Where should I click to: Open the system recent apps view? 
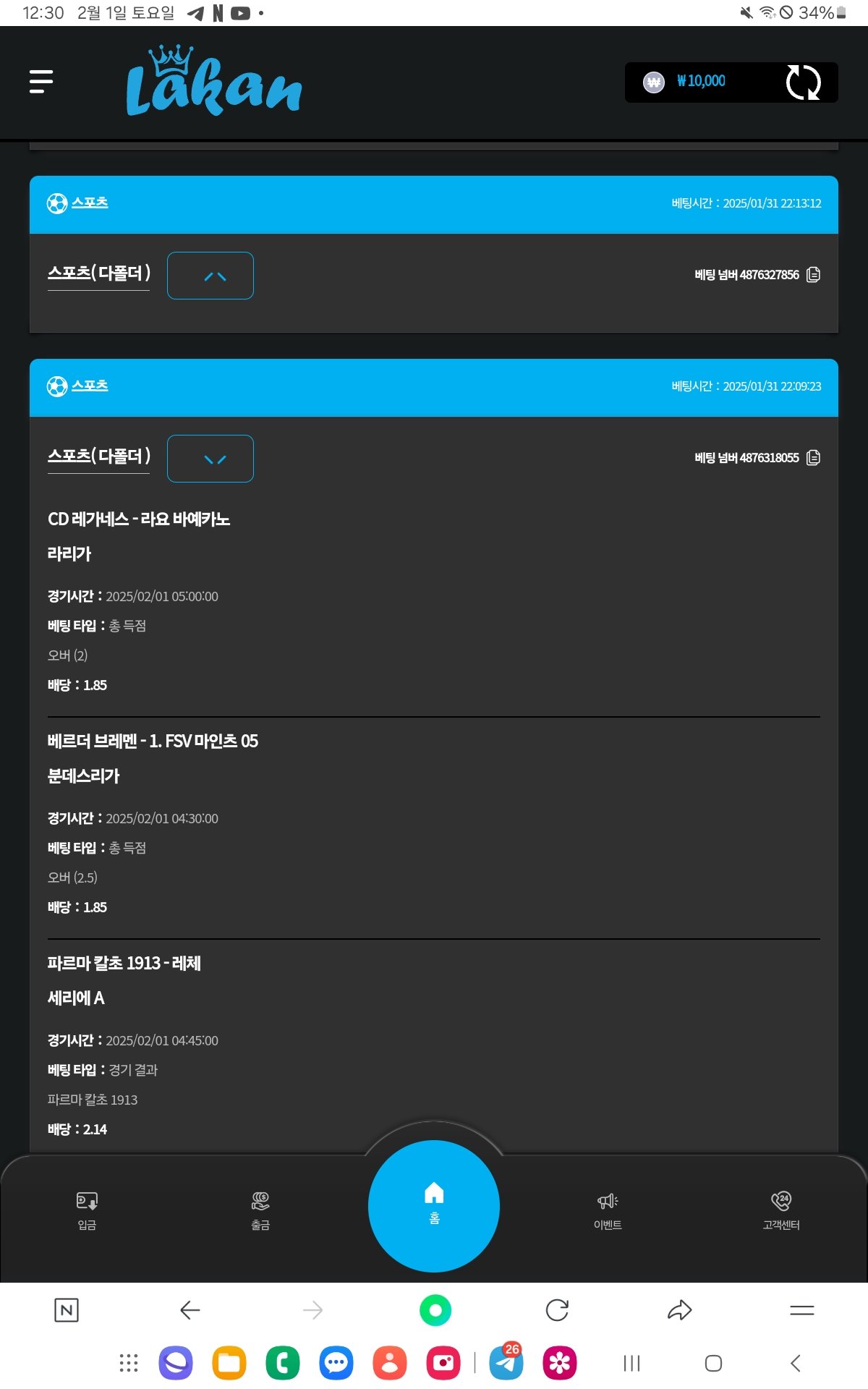tap(631, 1364)
